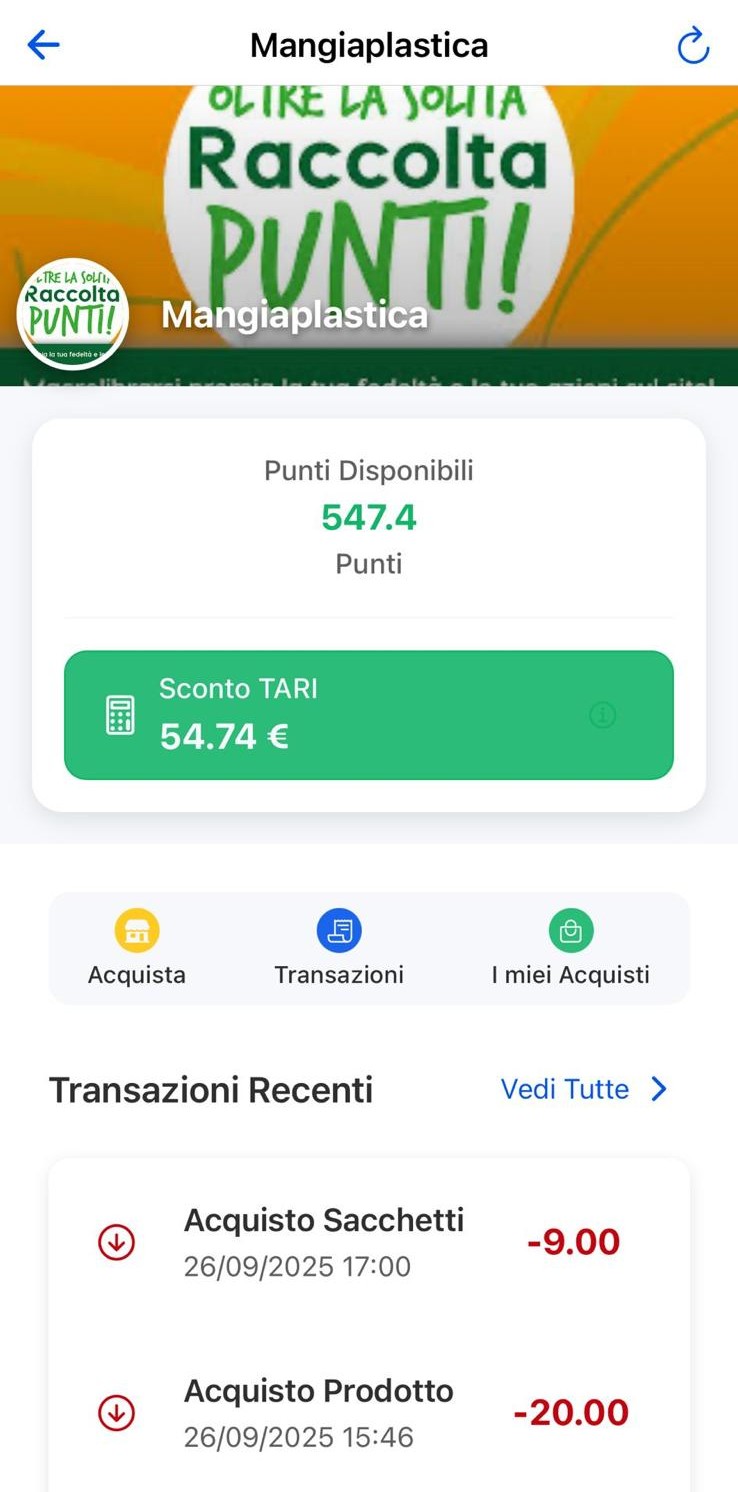Show info about Sconto TARI
Image resolution: width=738 pixels, height=1492 pixels.
(602, 715)
